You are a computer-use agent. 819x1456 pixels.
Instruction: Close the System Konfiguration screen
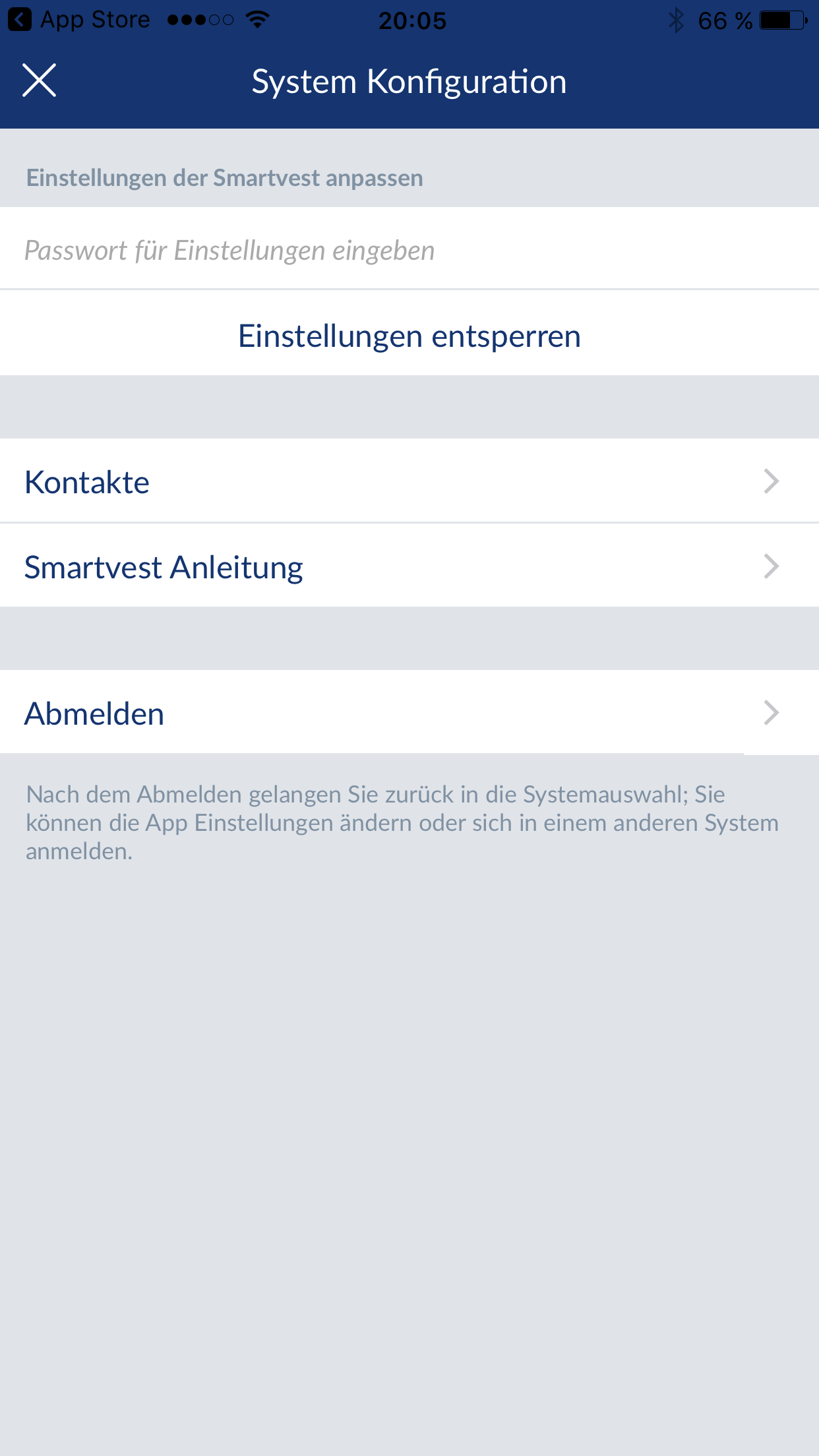pos(40,80)
